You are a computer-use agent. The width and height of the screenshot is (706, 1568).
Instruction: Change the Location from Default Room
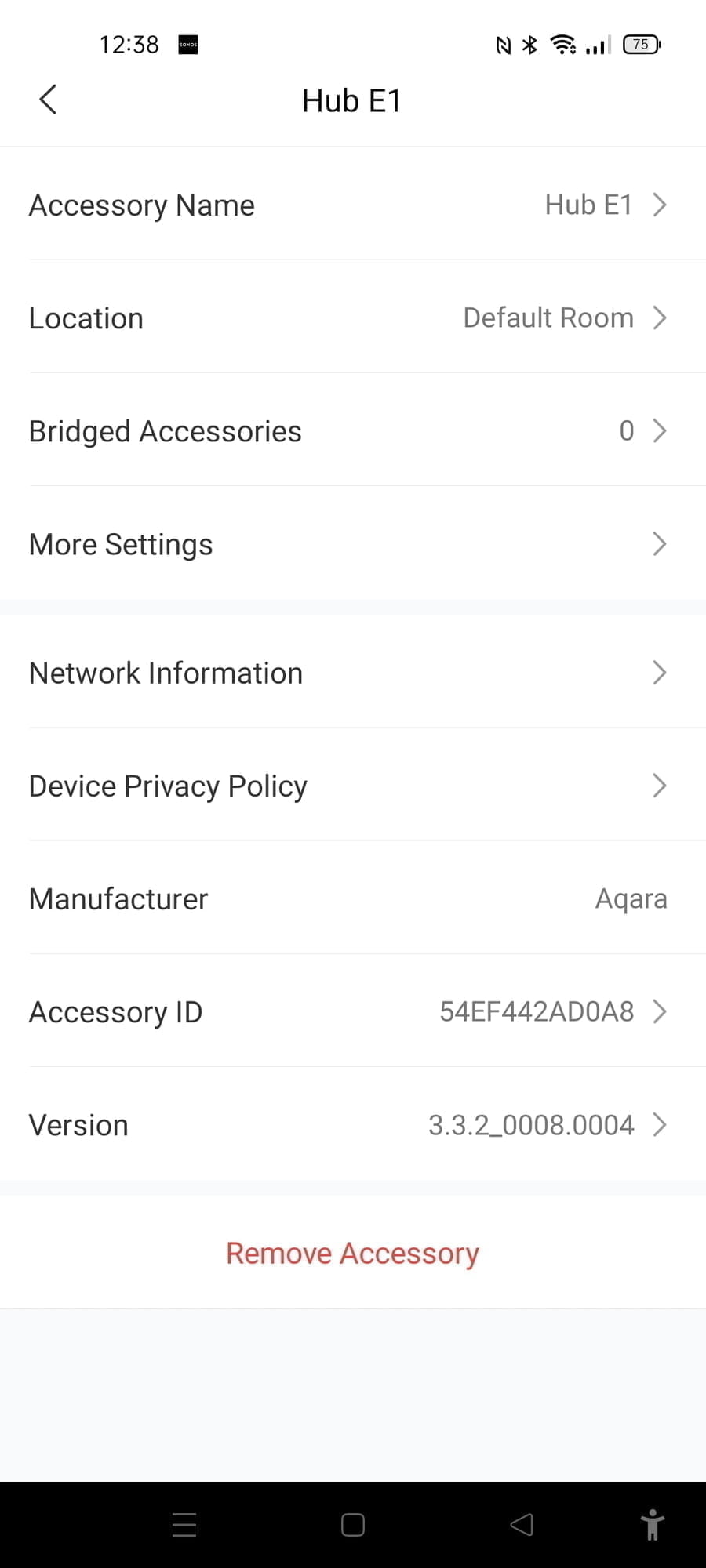pos(353,318)
